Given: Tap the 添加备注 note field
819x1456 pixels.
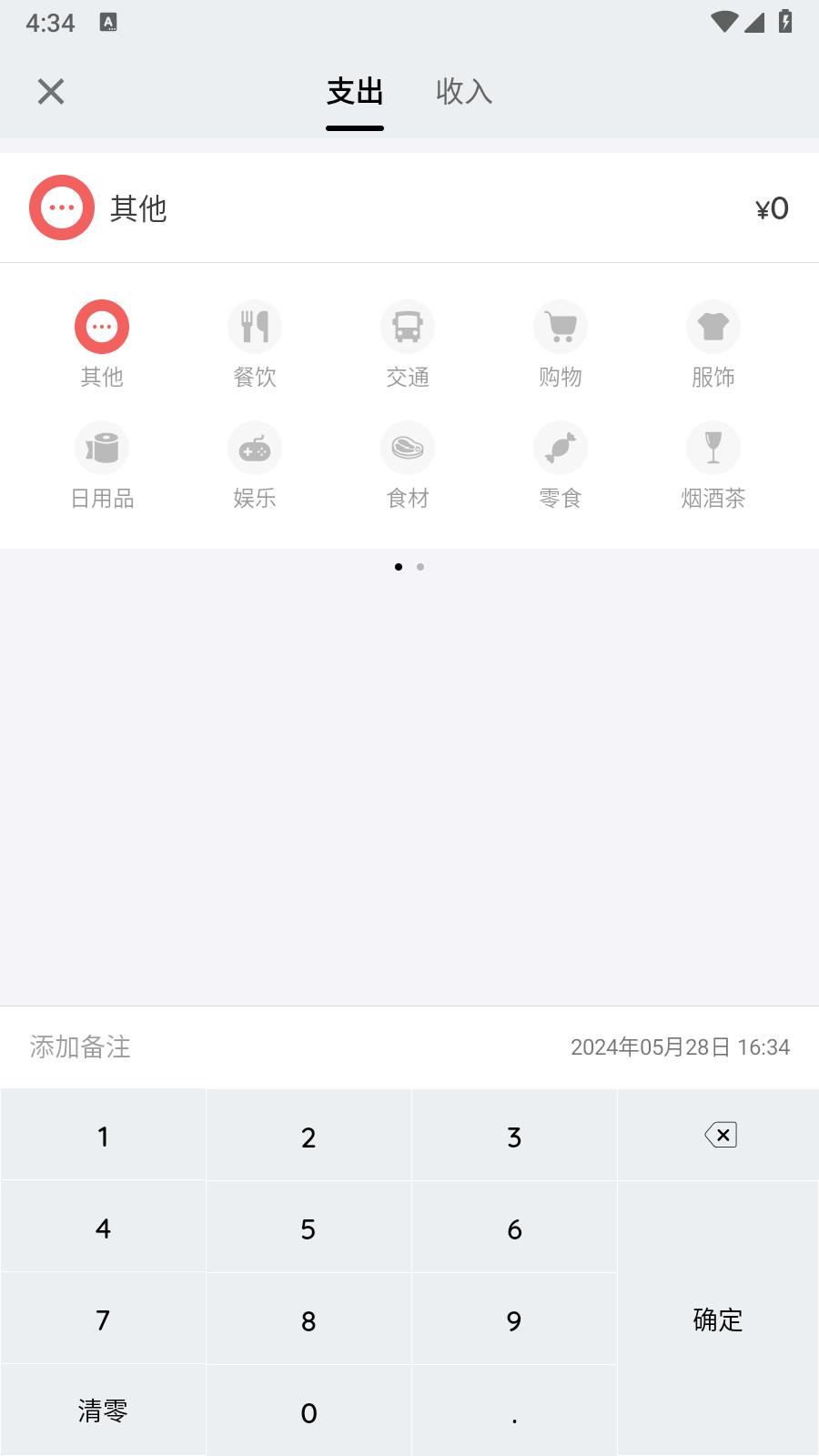Looking at the screenshot, I should click(x=80, y=1047).
